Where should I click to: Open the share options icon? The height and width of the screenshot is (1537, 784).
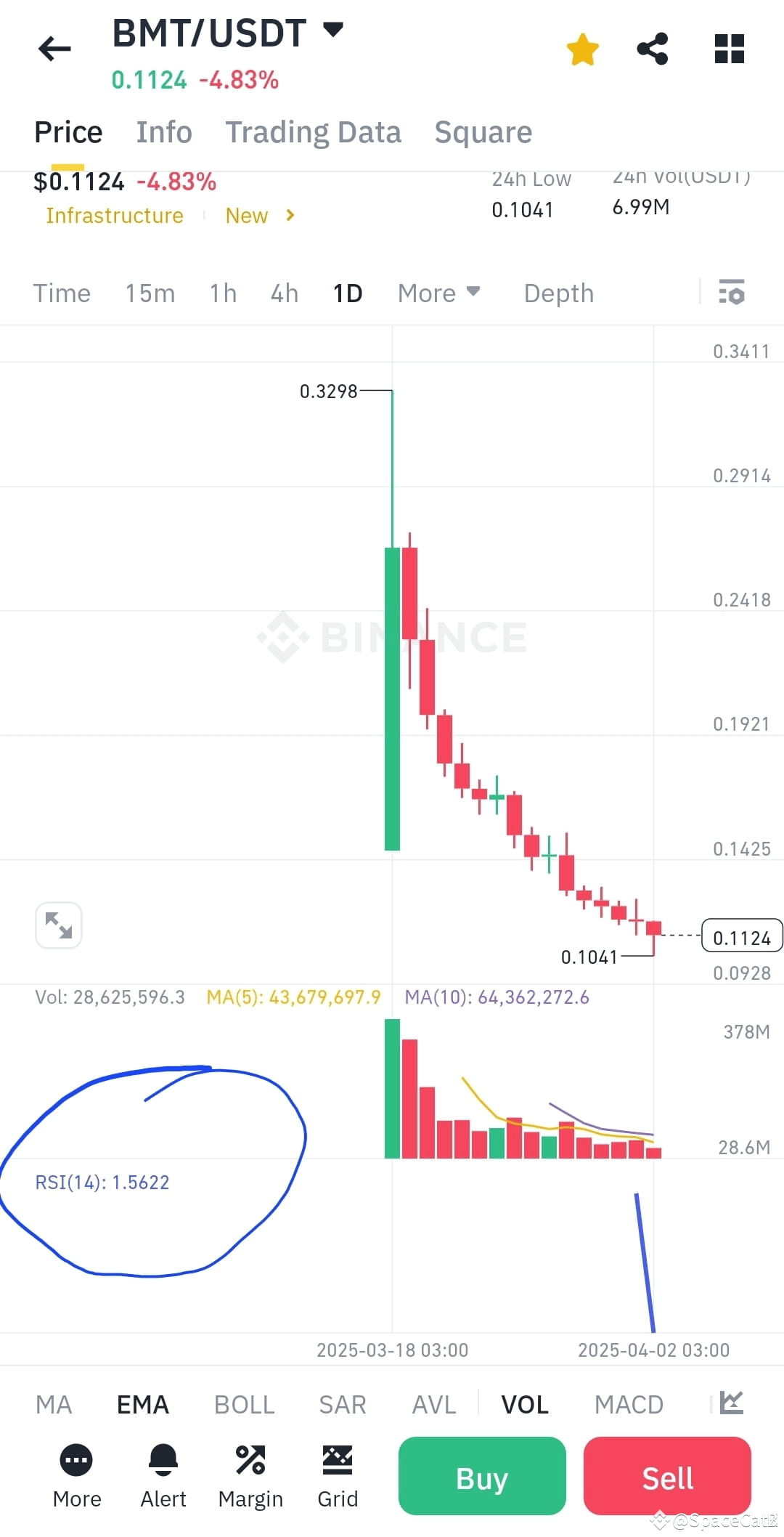pos(652,48)
